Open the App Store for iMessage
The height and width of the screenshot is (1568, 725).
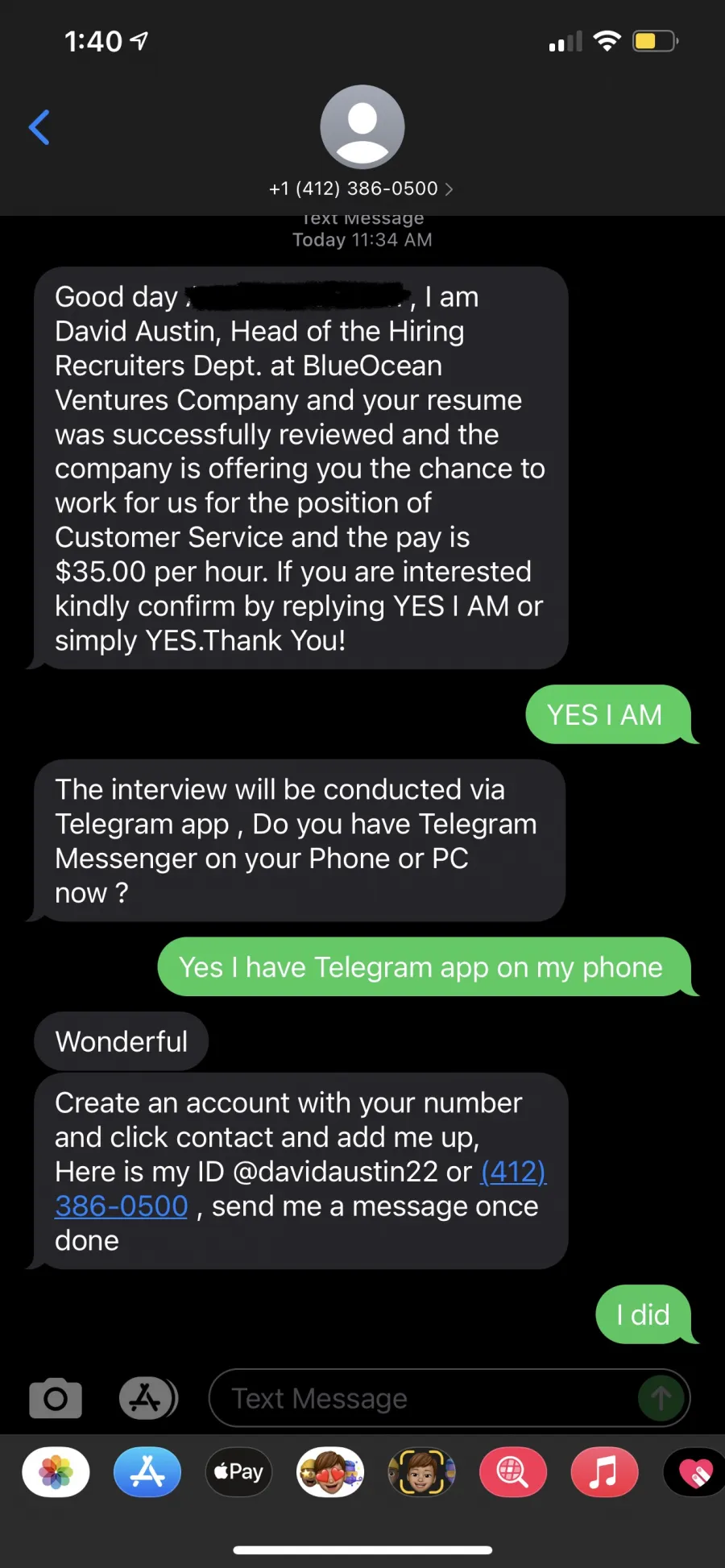[147, 1472]
